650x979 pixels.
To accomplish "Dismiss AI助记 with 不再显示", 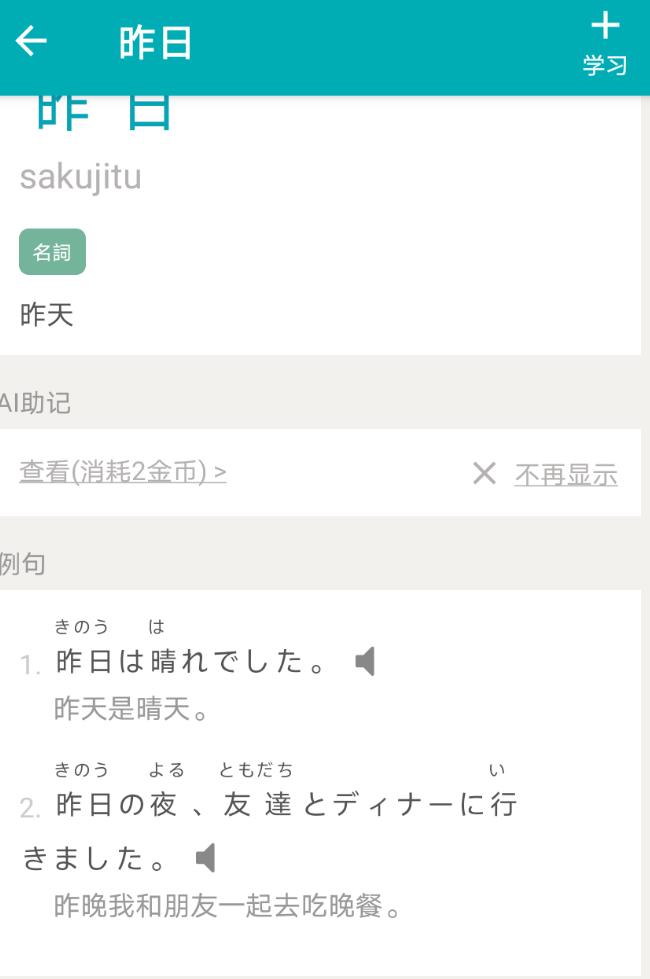I will pos(565,474).
